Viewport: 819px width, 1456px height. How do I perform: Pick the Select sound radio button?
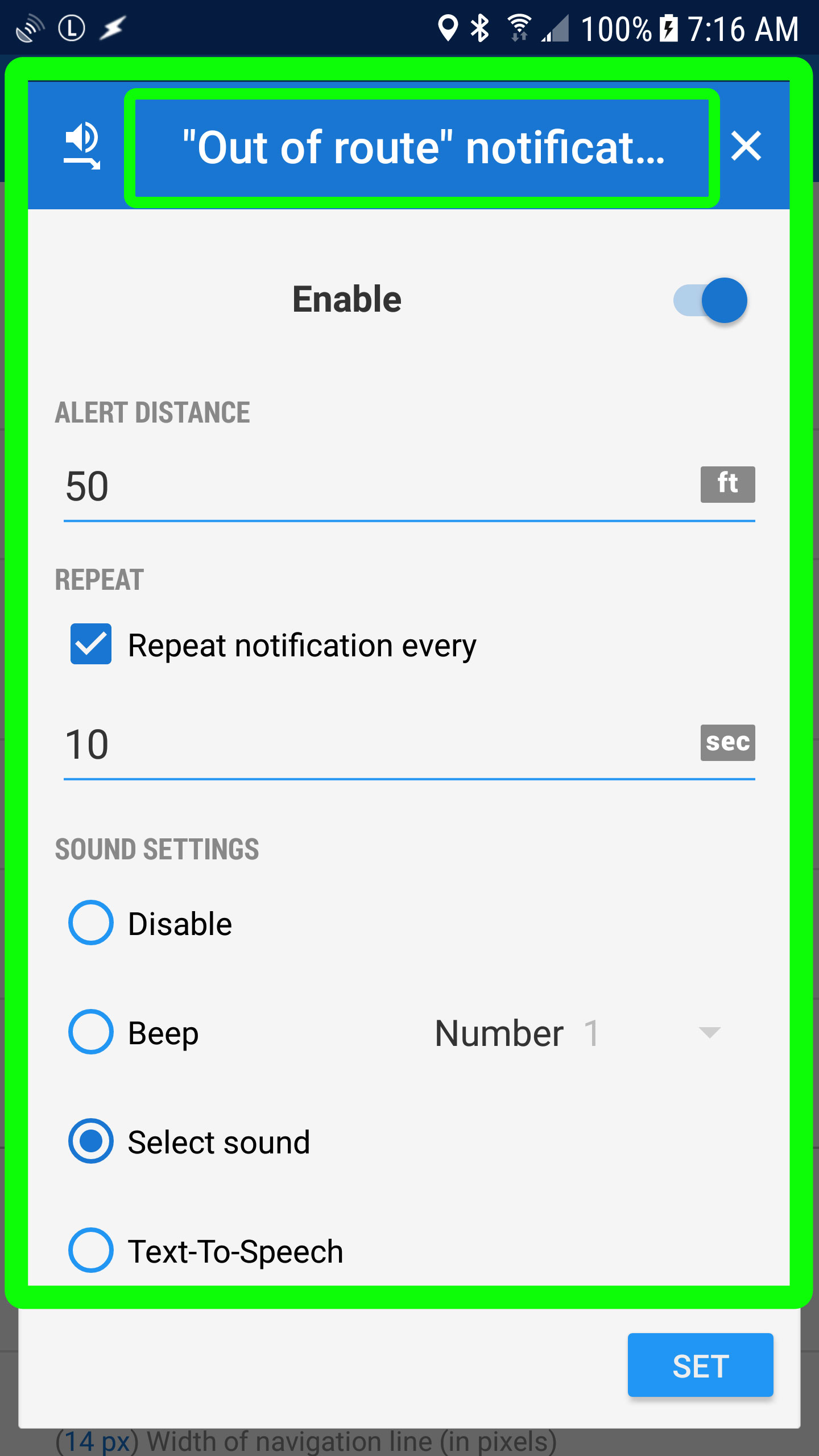(91, 1141)
